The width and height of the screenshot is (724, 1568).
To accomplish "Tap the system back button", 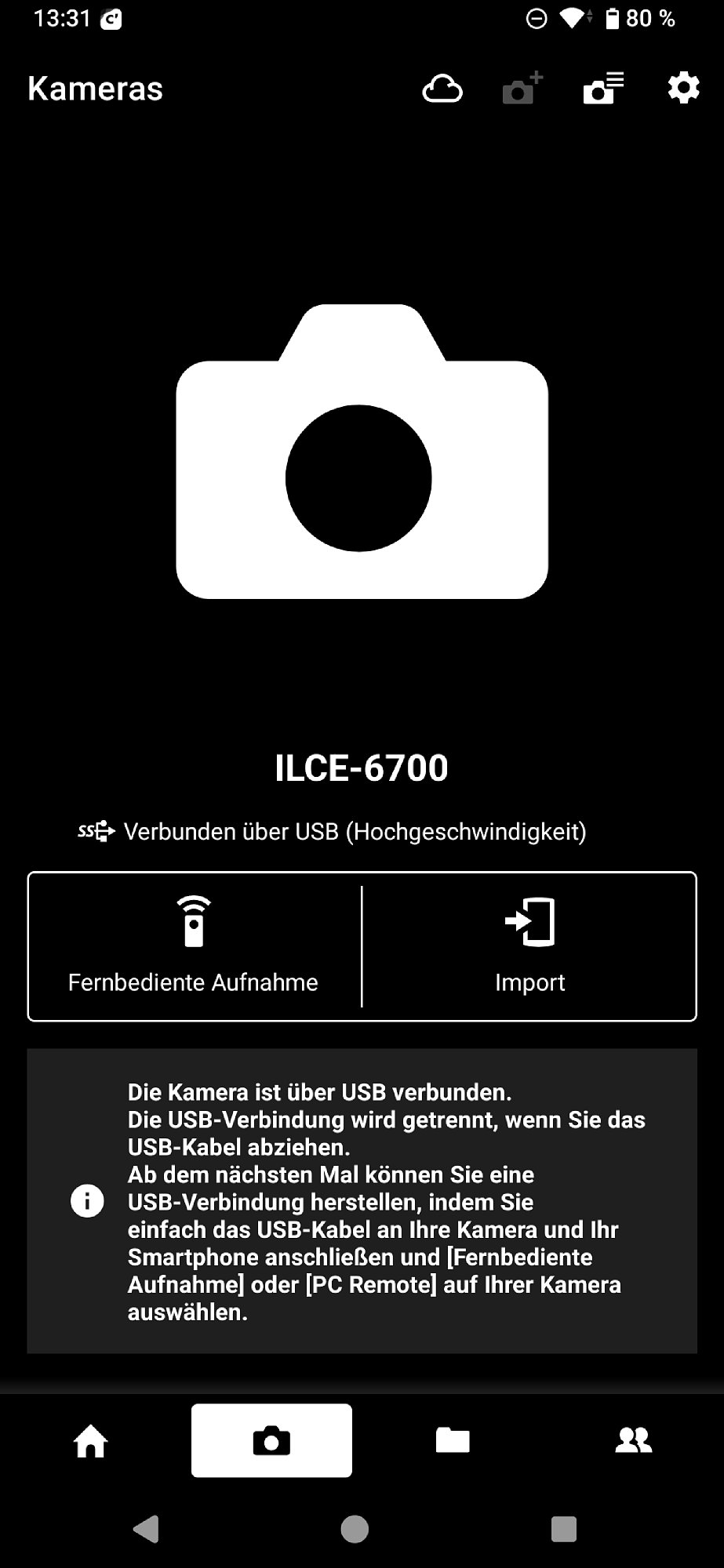I will pyautogui.click(x=147, y=1529).
